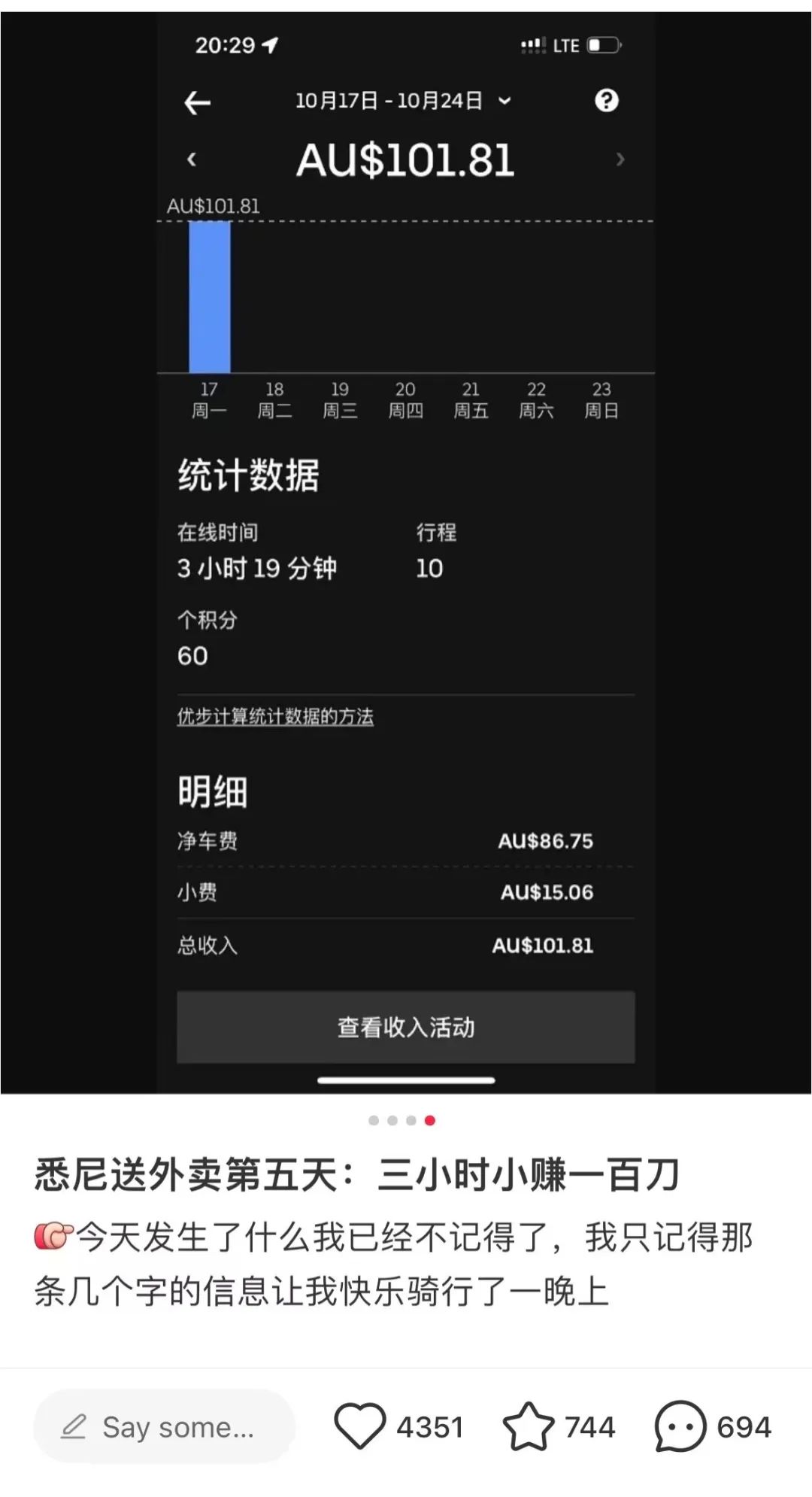Image resolution: width=812 pixels, height=1497 pixels.
Task: Tap the 'Say some...' comment field
Action: [x=164, y=1426]
